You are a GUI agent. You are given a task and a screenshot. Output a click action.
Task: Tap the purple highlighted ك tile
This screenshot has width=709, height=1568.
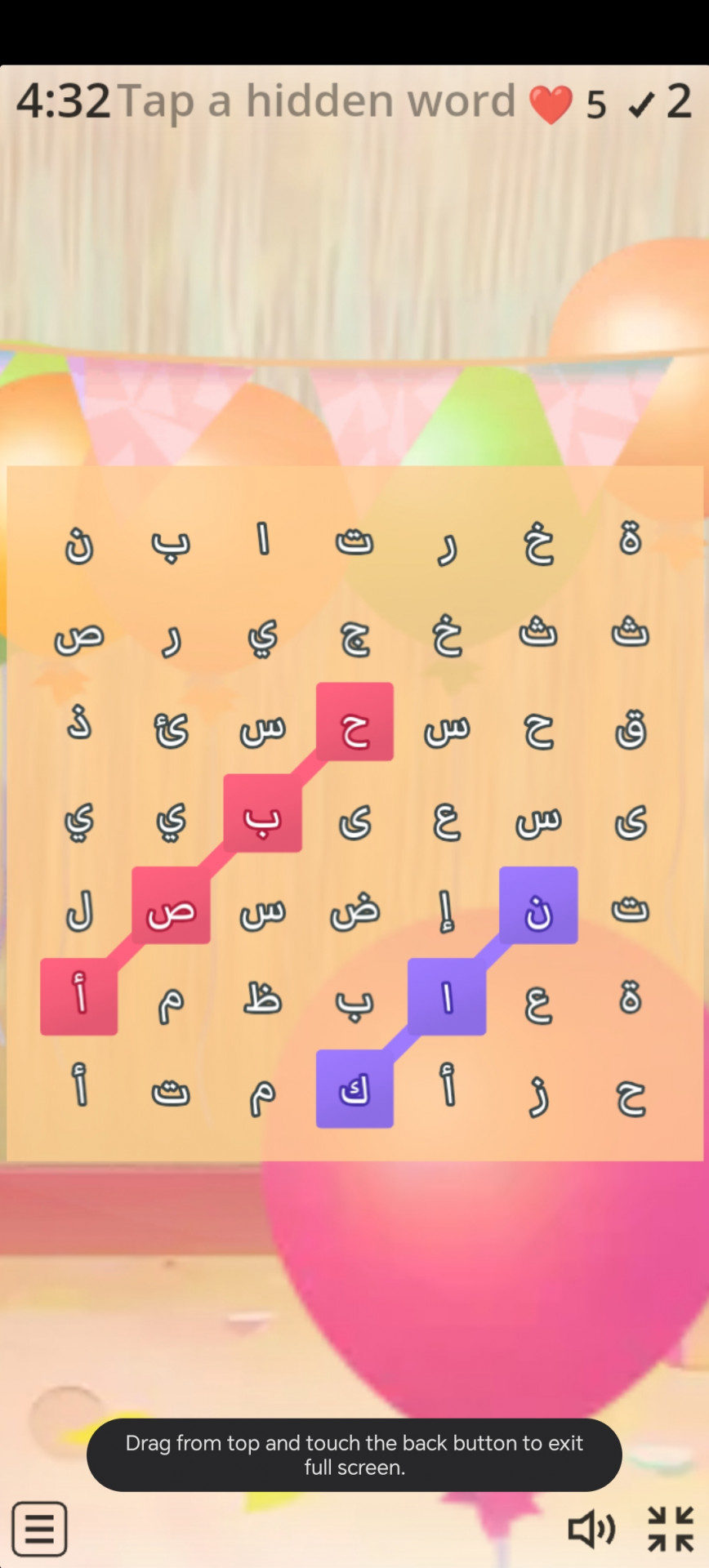355,1089
